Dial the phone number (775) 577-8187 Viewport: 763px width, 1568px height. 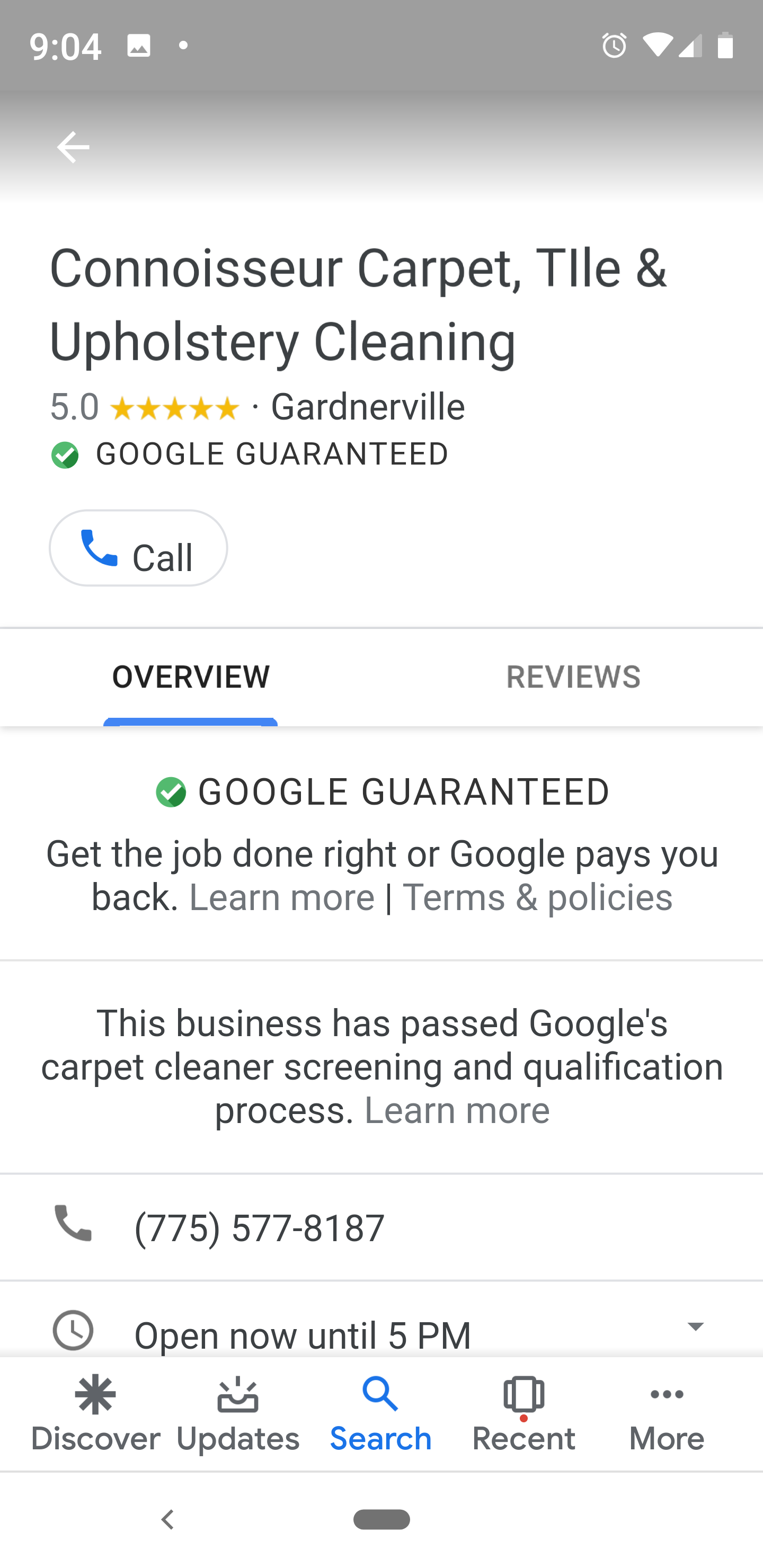click(260, 1227)
